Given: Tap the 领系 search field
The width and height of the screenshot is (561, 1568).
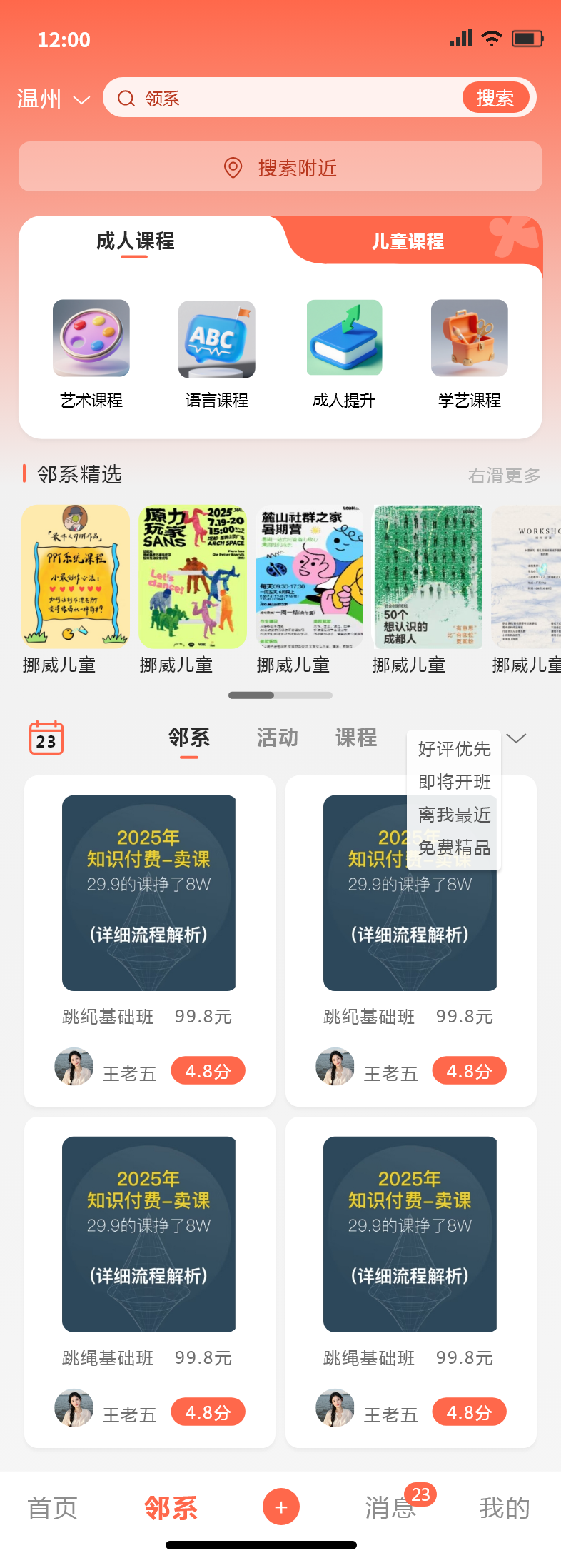Looking at the screenshot, I should 285,98.
